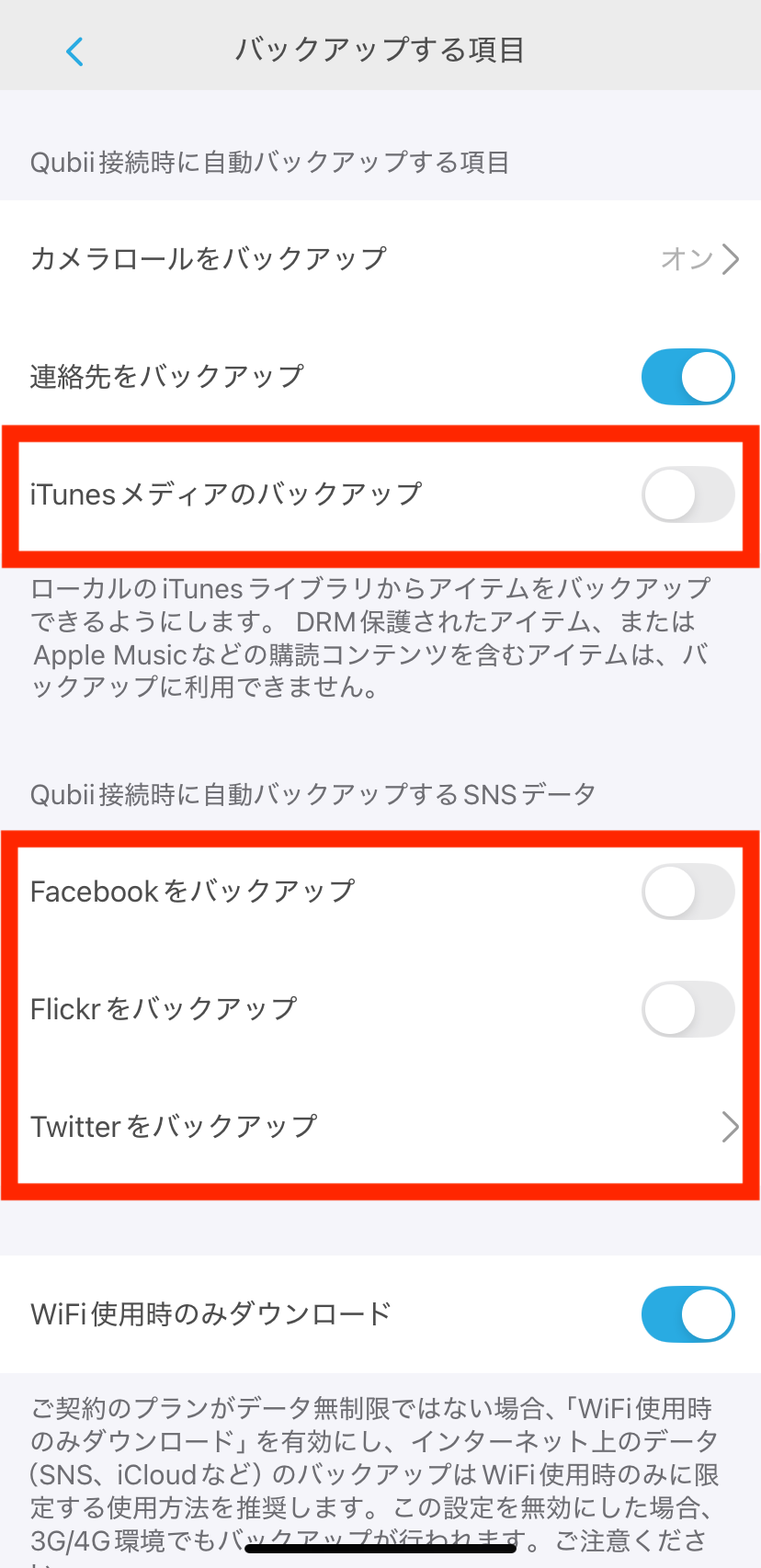This screenshot has height=1568, width=761.
Task: Tap the back chevron to return
Action: coord(74,51)
